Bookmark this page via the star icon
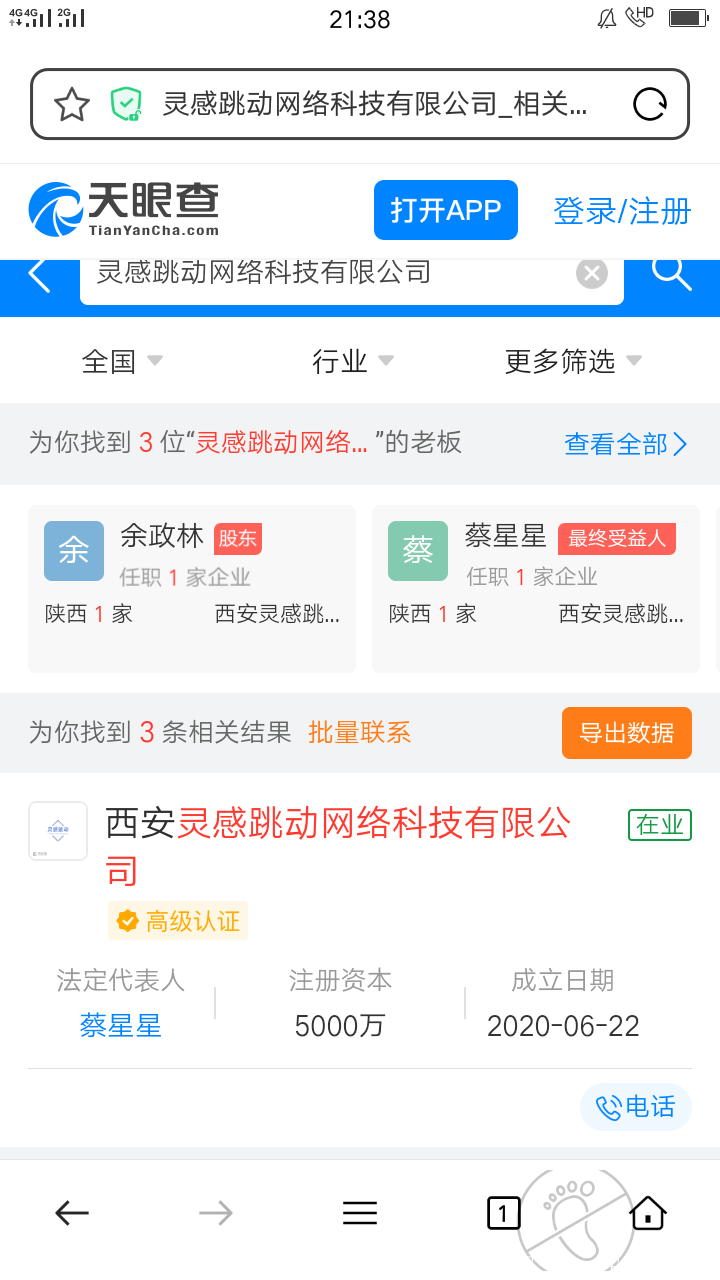Viewport: 720px width, 1280px height. [x=71, y=103]
